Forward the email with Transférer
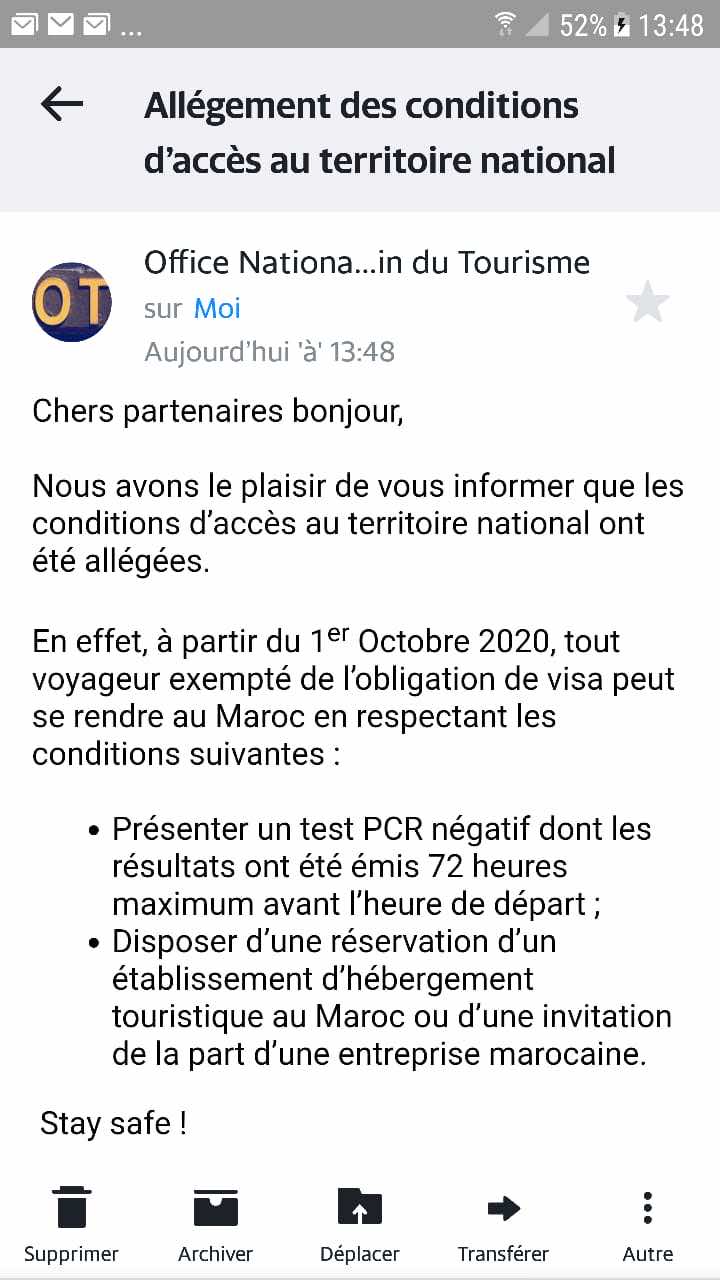720x1280 pixels. click(x=503, y=1224)
